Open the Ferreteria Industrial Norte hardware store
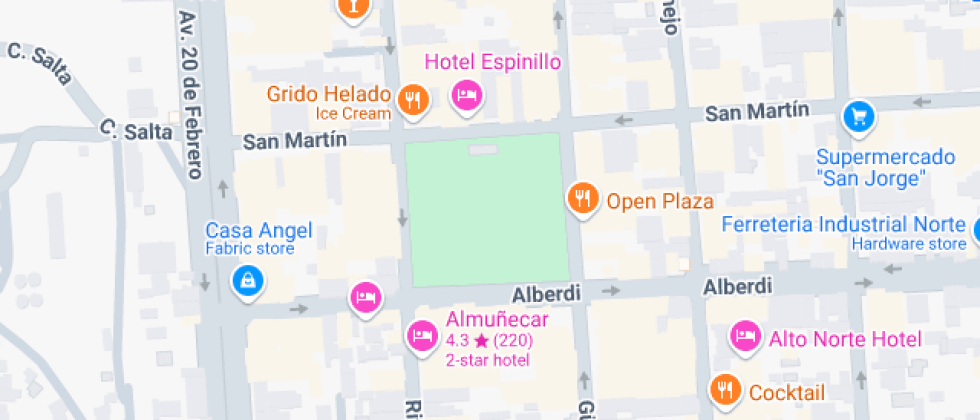Screen dimensions: 980x420 (843, 224)
